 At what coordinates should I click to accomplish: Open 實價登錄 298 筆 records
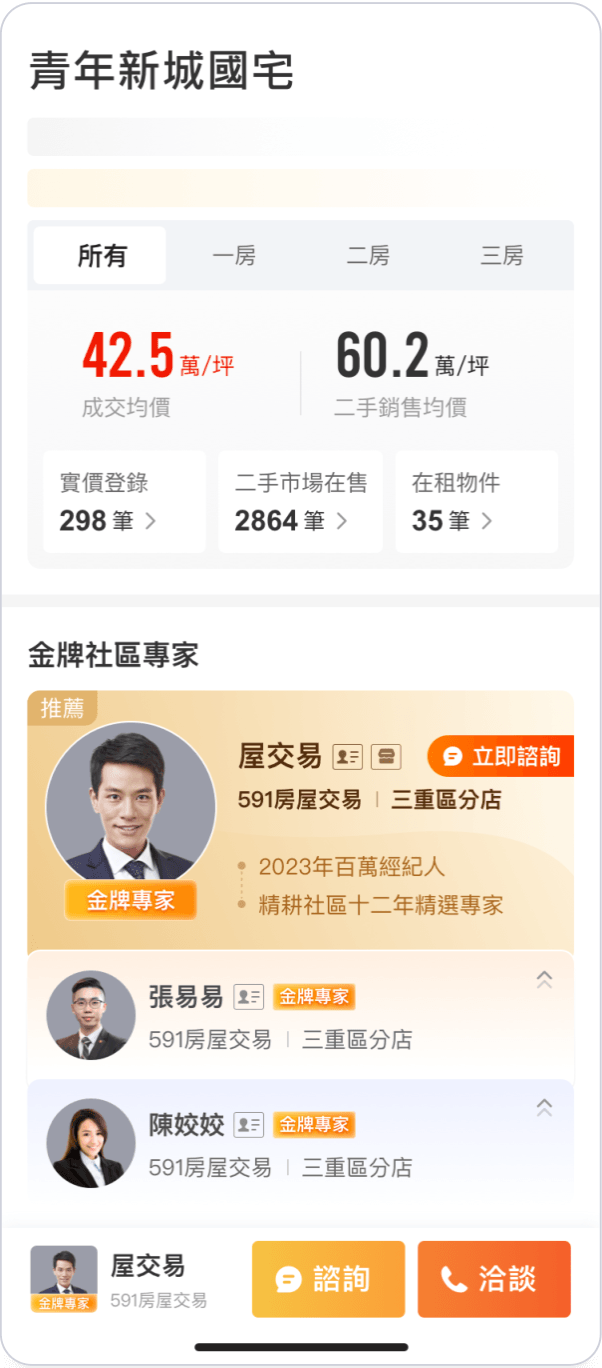(x=124, y=502)
